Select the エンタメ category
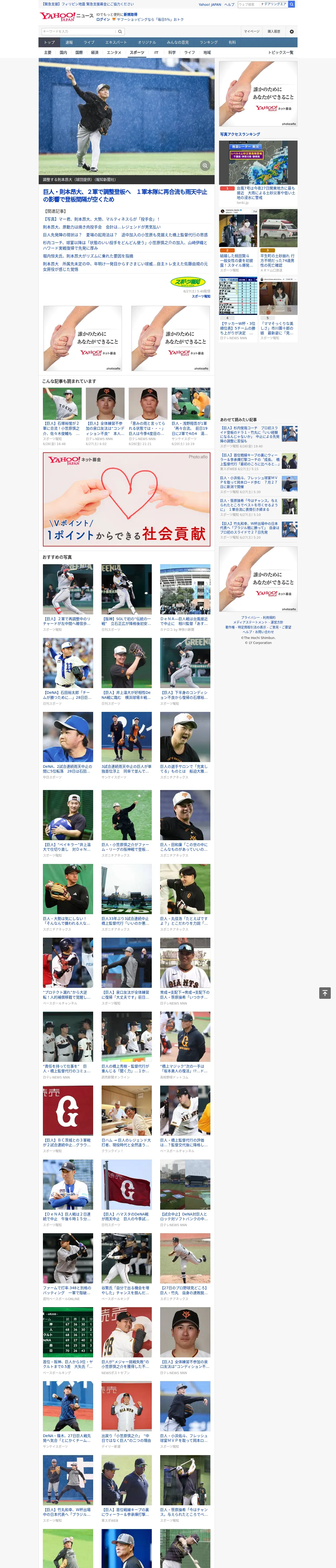The height and width of the screenshot is (1568, 336). [114, 52]
